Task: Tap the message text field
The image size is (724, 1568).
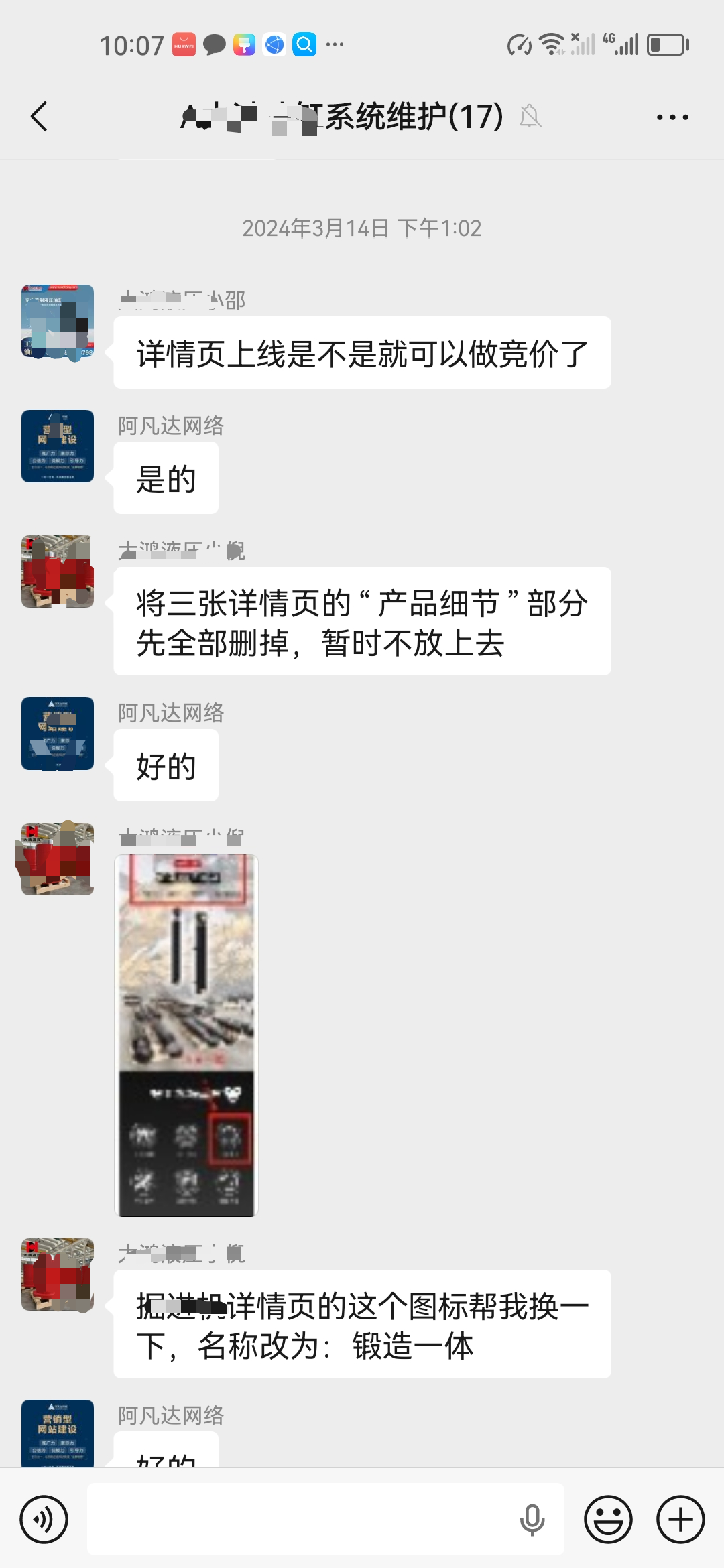Action: (302, 1519)
